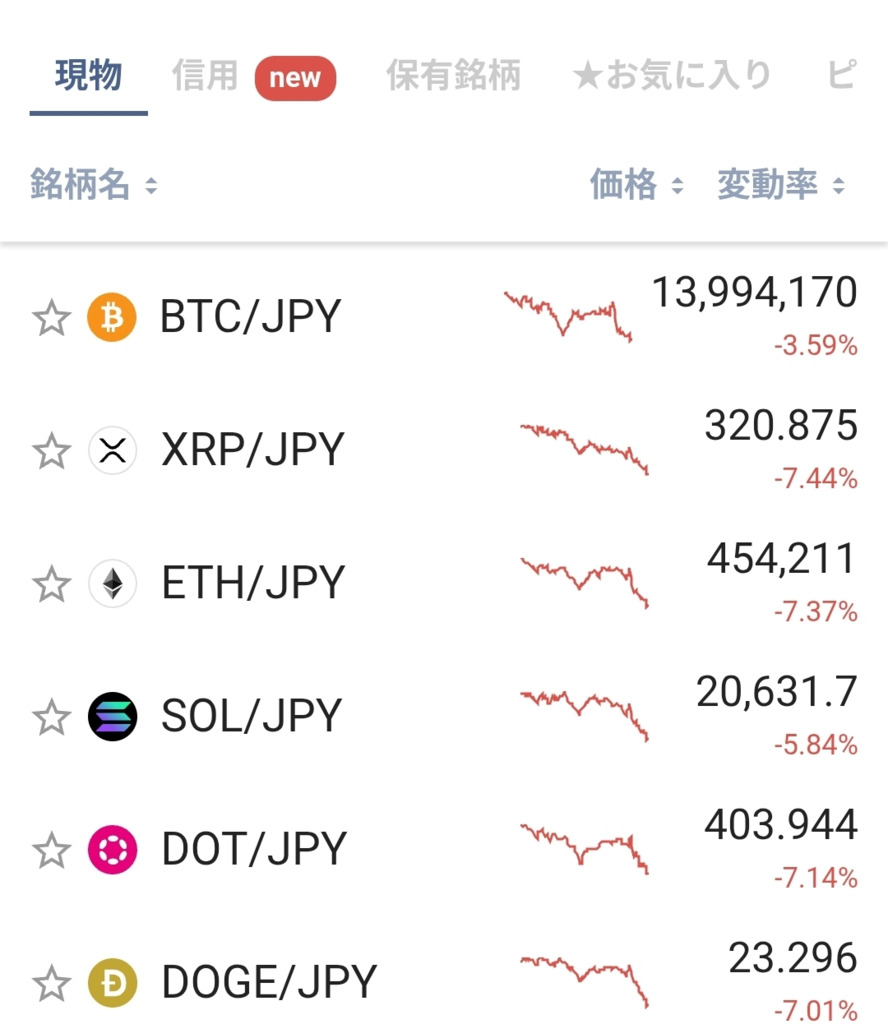The image size is (888, 1024).
Task: Select the ★お気に入り tab
Action: pos(672,77)
